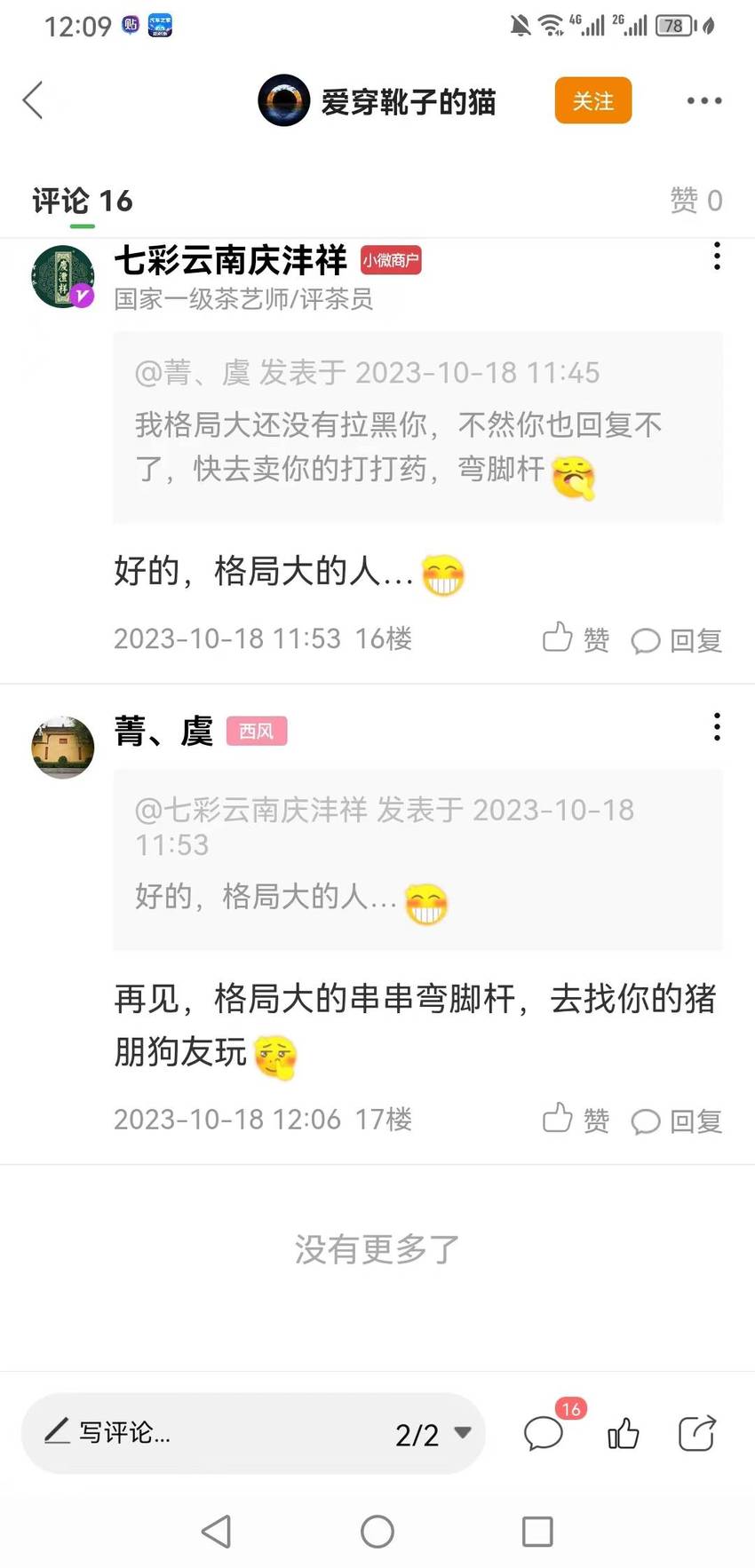Viewport: 755px width, 1568px height.
Task: Tap the 写评论 field to write a comment
Action: coord(204,1432)
